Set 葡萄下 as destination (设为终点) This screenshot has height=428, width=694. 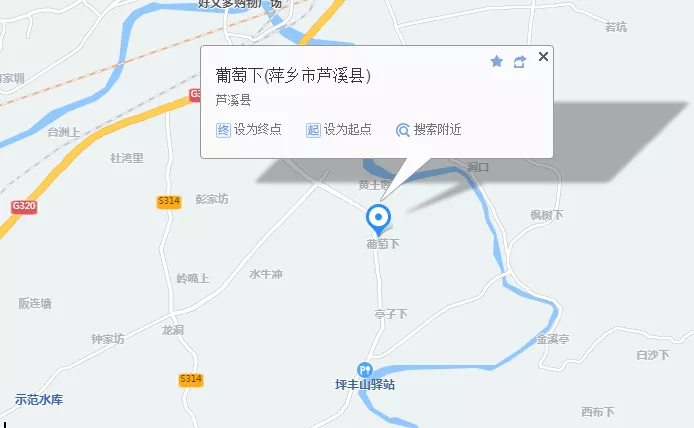(x=249, y=130)
